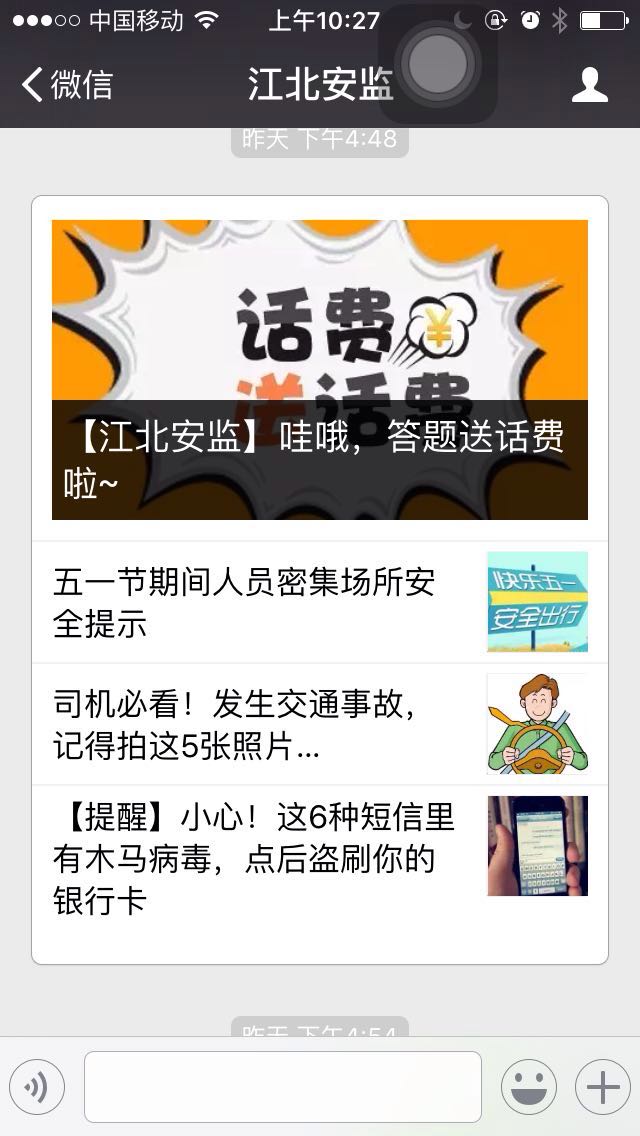Tap the AssistiveTouch floating button

click(x=438, y=63)
